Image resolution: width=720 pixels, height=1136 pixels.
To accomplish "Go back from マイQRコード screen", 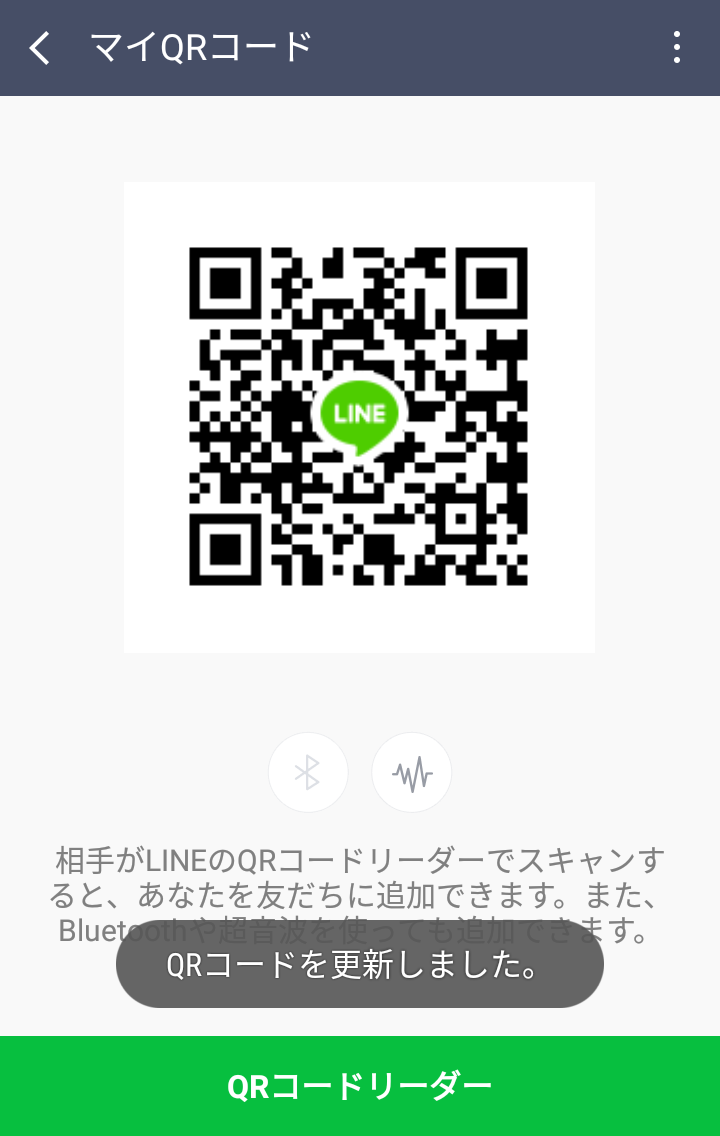I will point(40,48).
